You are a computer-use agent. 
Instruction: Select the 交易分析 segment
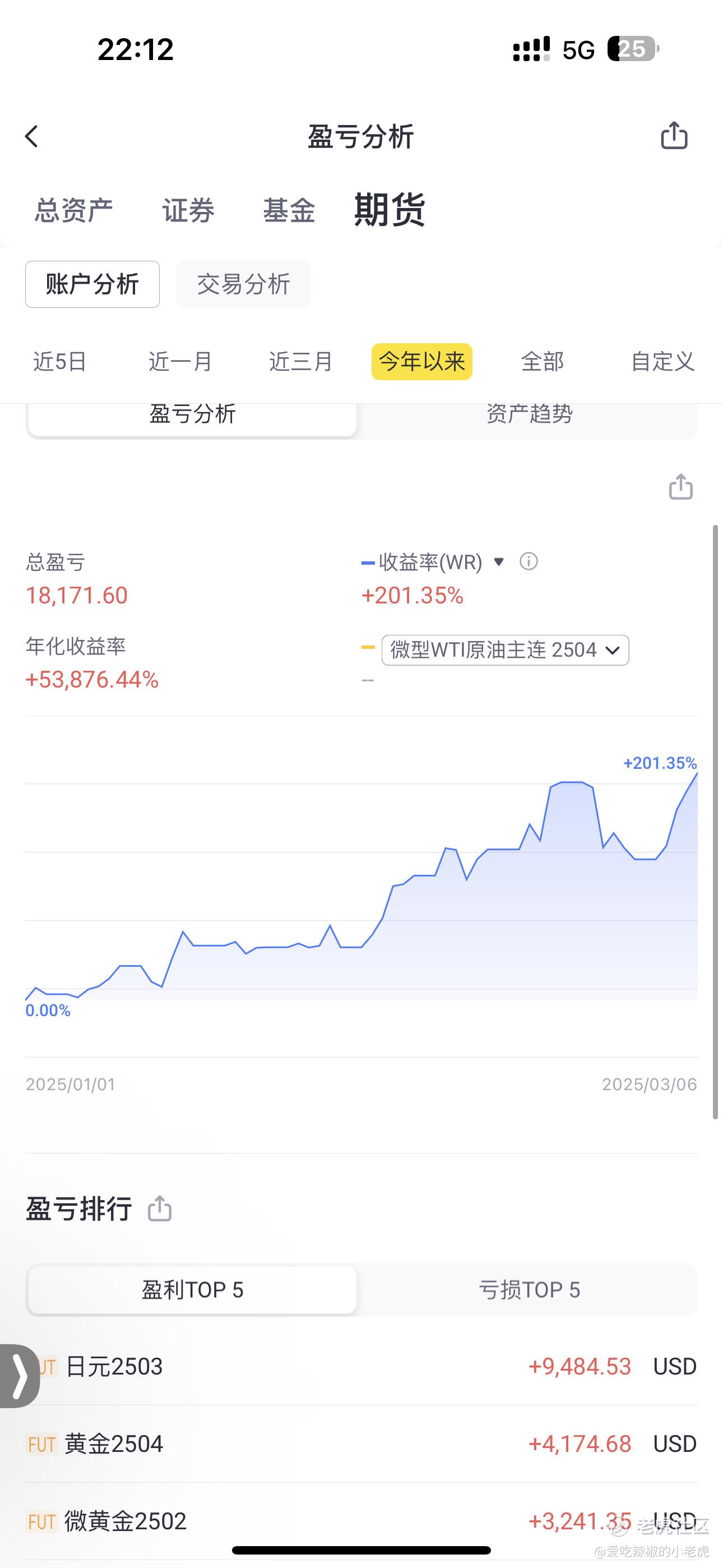point(243,284)
